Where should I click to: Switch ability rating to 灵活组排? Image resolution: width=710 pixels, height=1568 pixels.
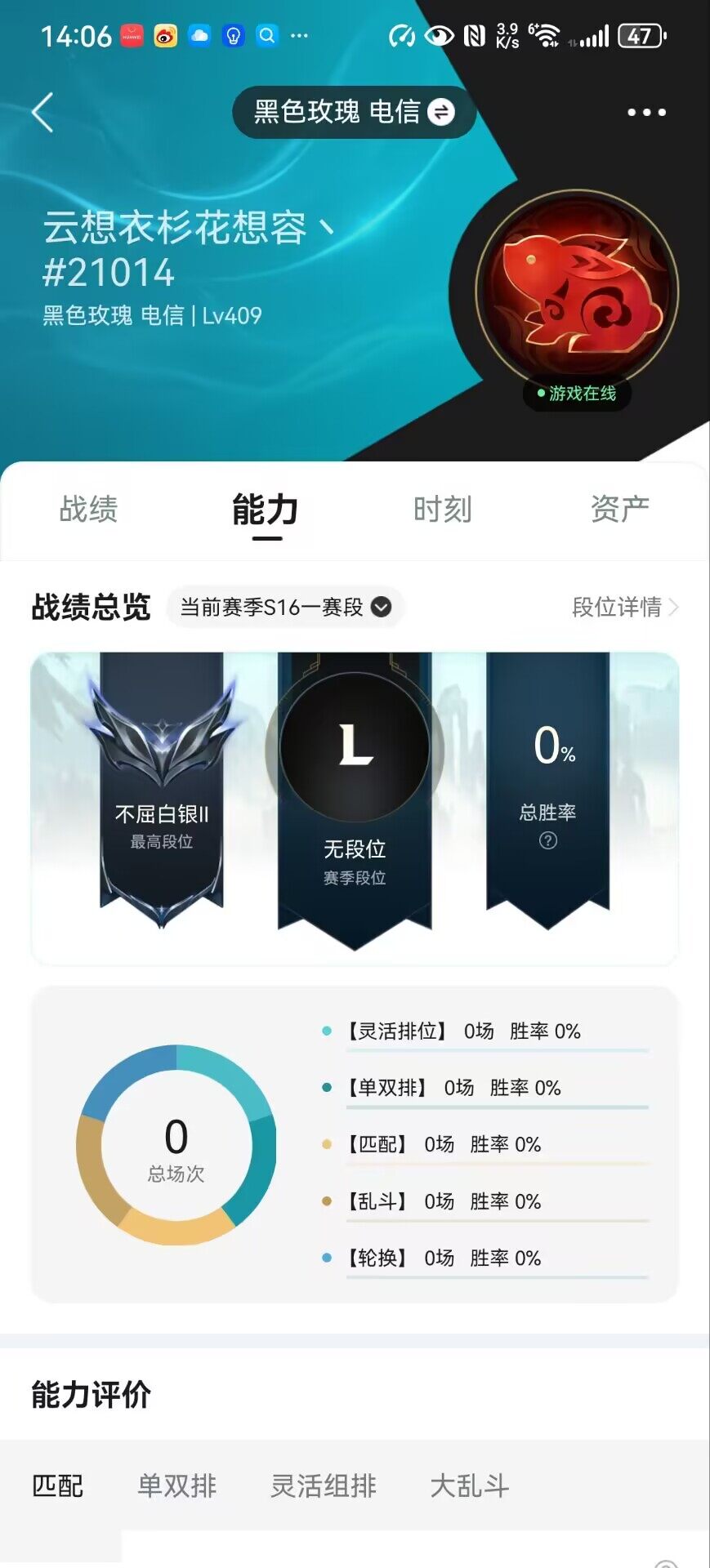tap(324, 1486)
